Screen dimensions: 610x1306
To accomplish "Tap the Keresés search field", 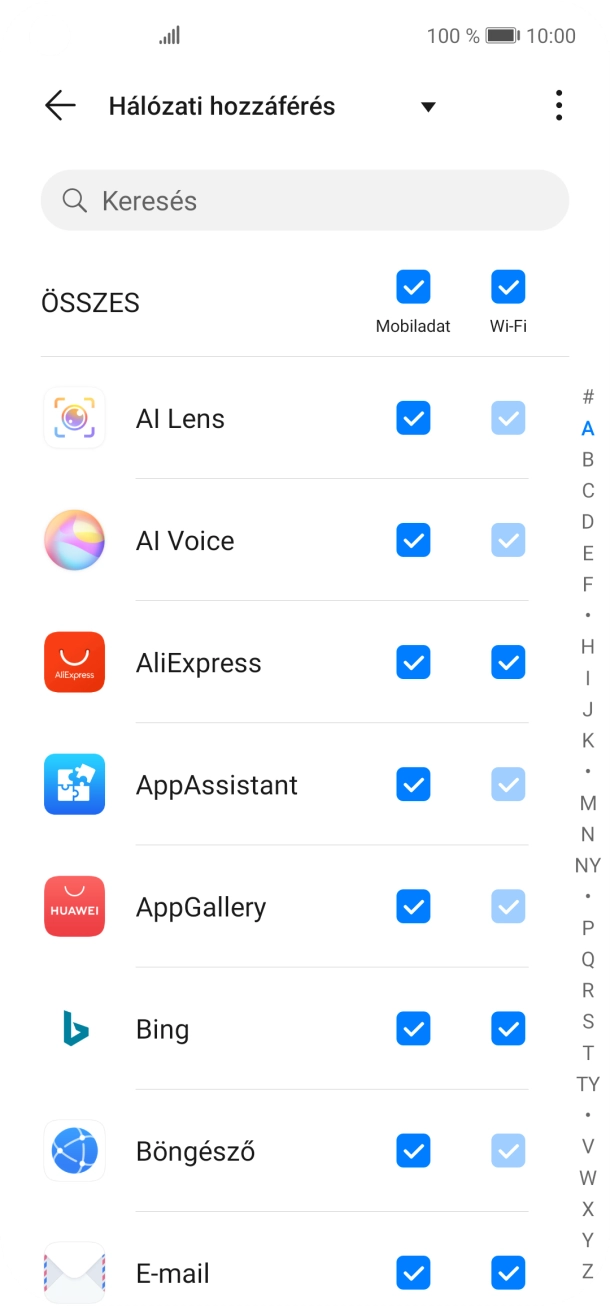I will pos(305,201).
